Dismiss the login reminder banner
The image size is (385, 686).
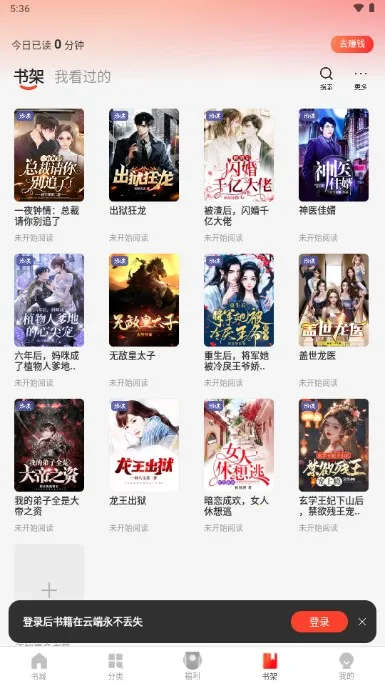pos(362,622)
